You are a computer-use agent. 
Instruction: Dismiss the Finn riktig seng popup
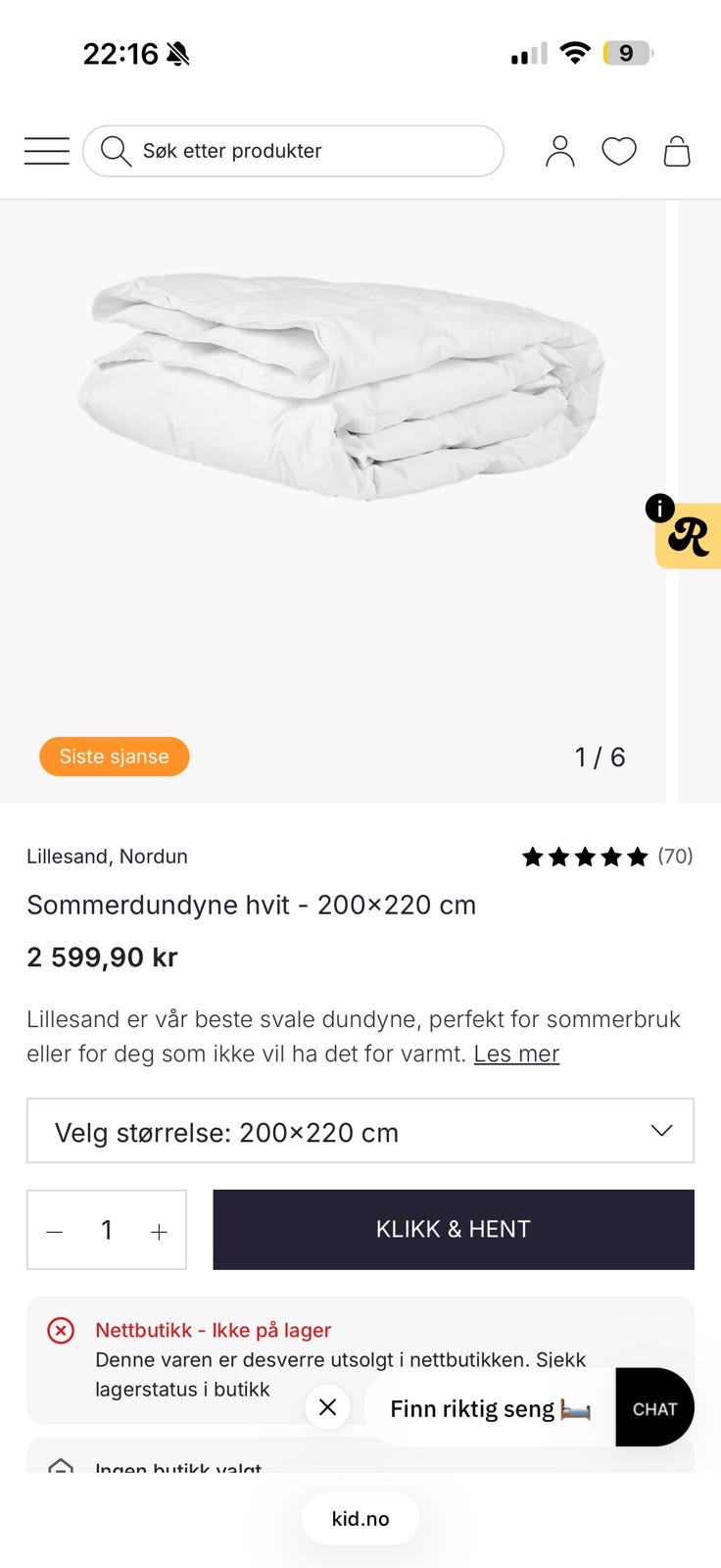[x=327, y=1407]
